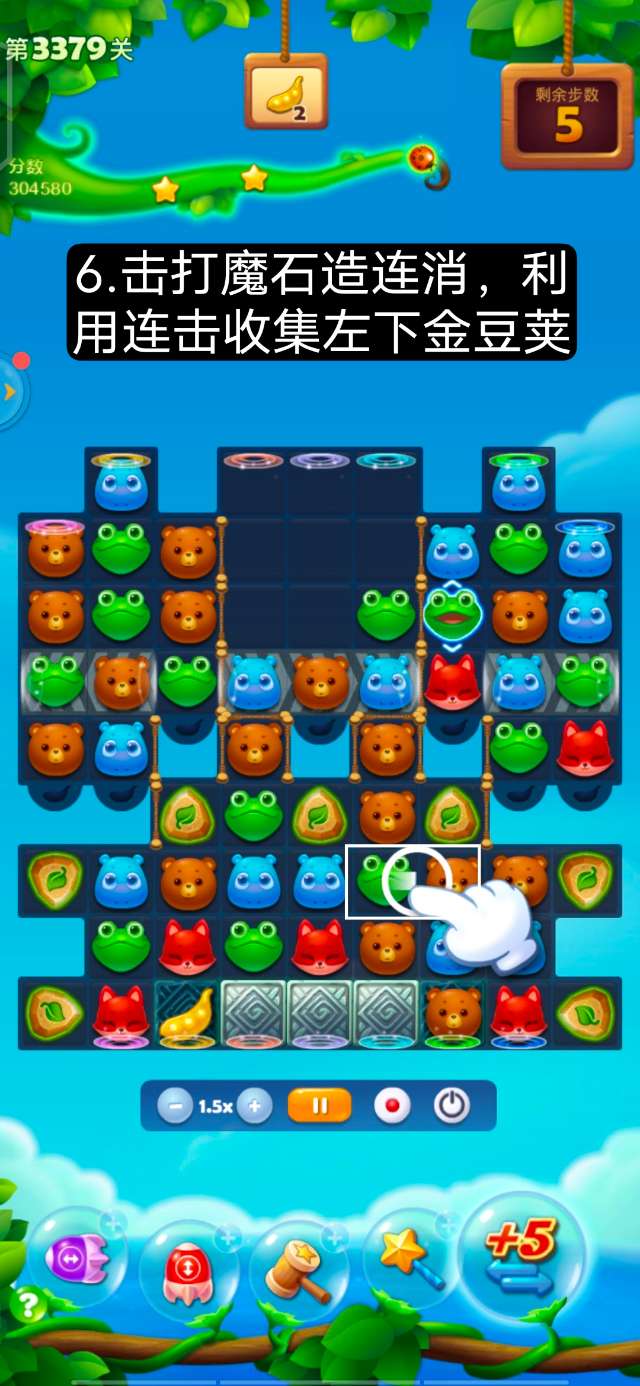Screen dimensions: 640x1386
Task: Expand the side panel arrow tab
Action: pos(10,392)
